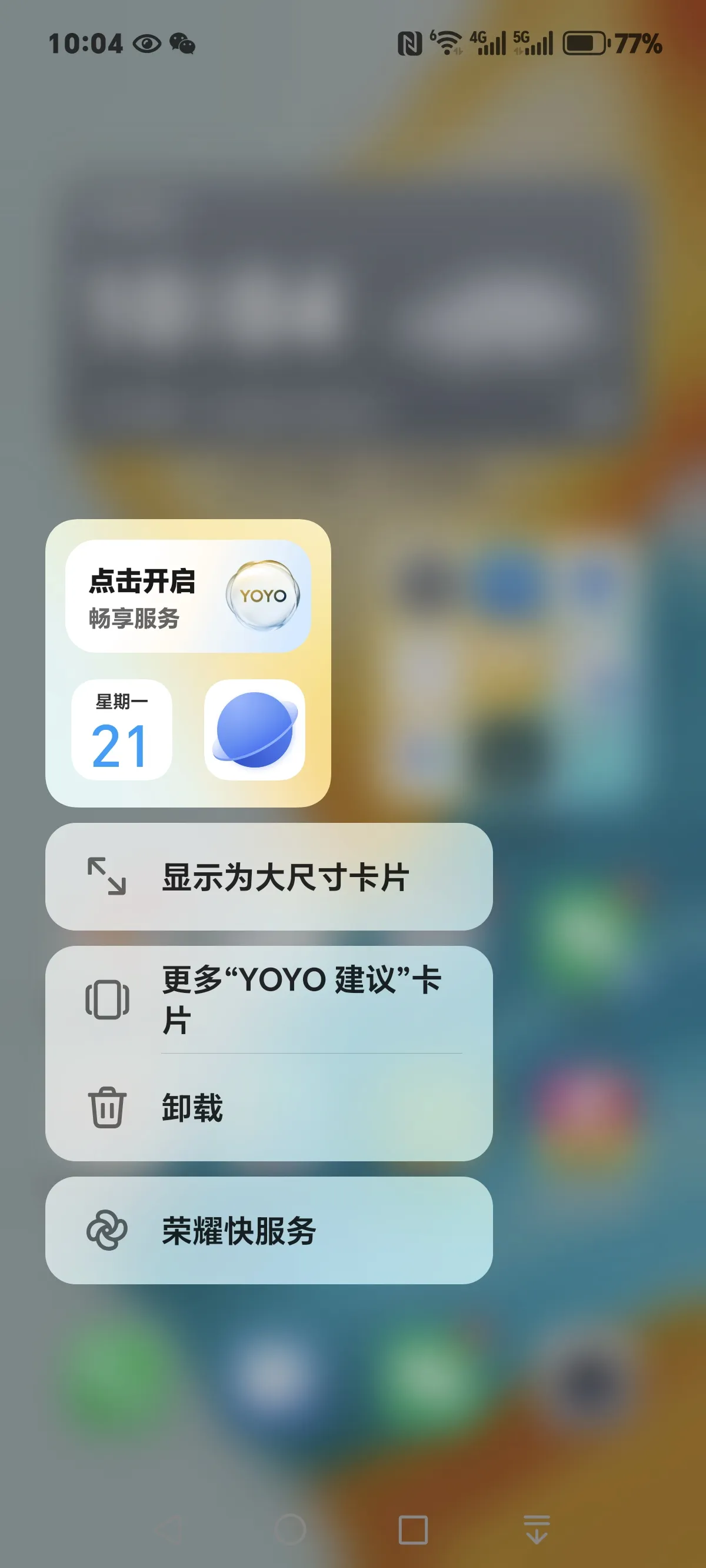Open recent apps with square button
This screenshot has height=1568, width=706.
coord(412,1530)
